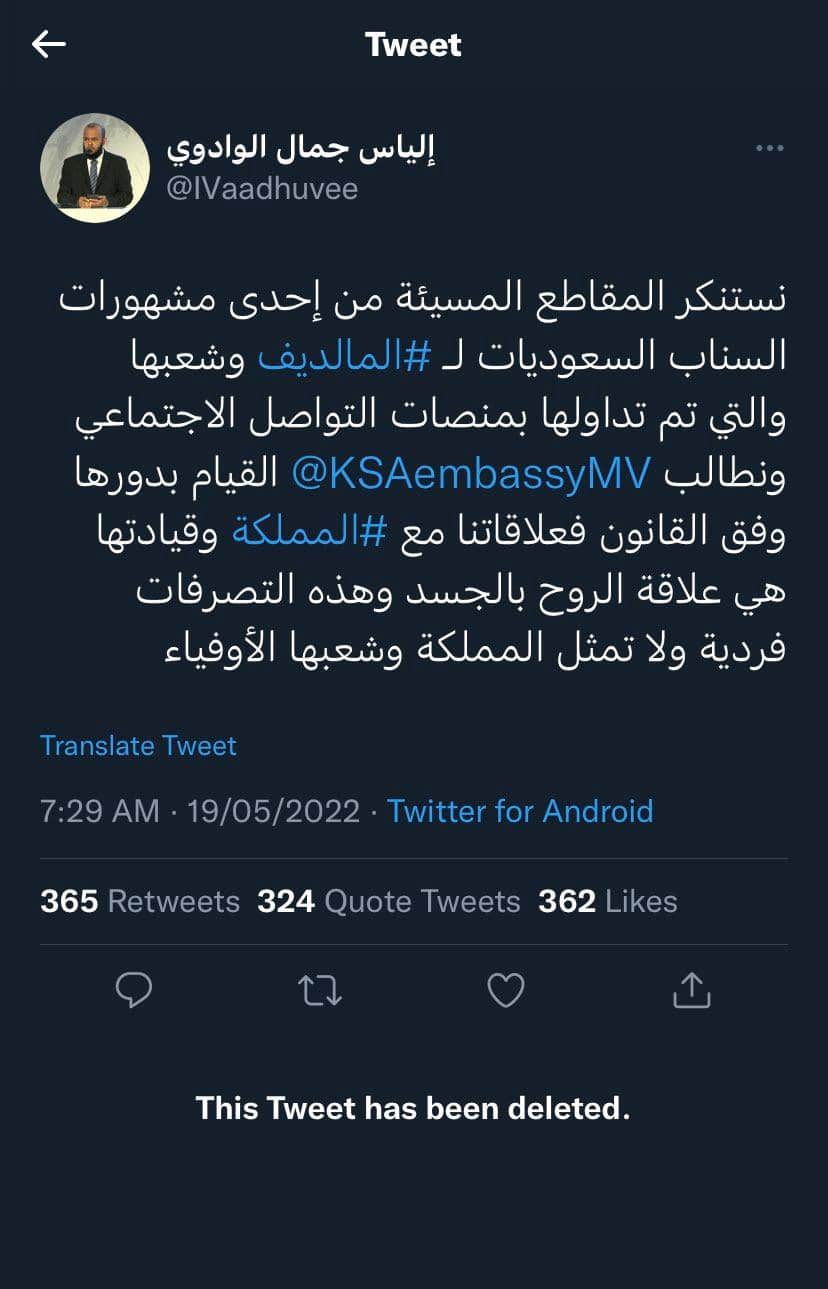Image resolution: width=828 pixels, height=1289 pixels.
Task: Go back using the arrow icon
Action: pyautogui.click(x=48, y=44)
